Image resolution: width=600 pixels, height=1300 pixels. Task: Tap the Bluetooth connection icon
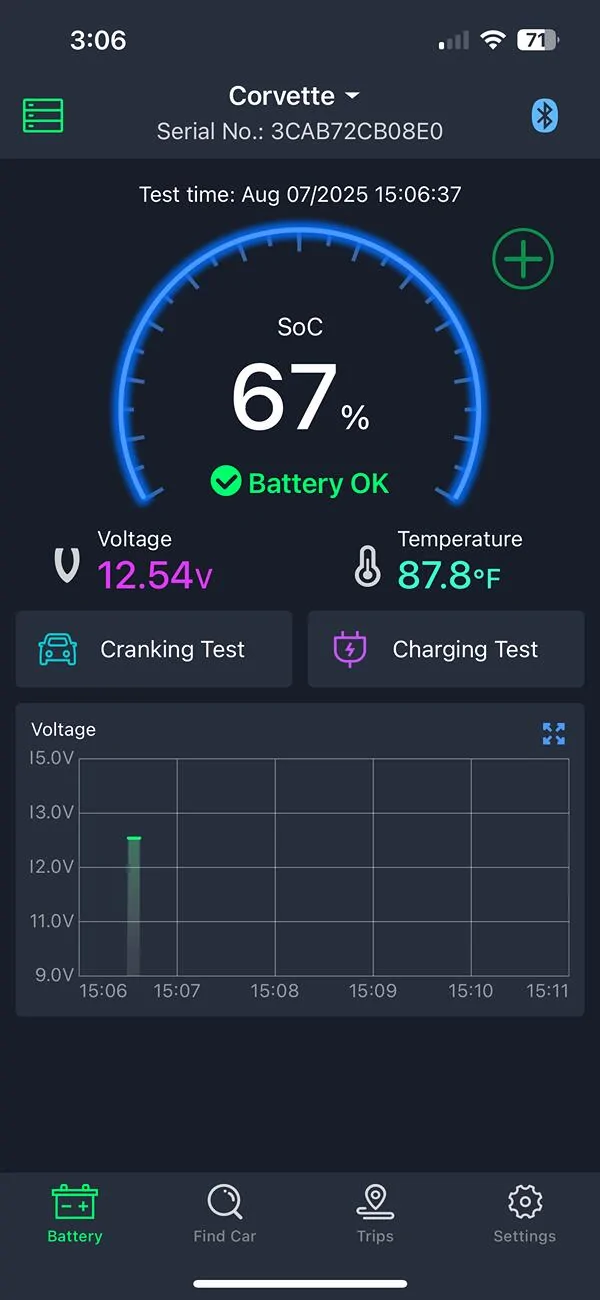pos(544,115)
